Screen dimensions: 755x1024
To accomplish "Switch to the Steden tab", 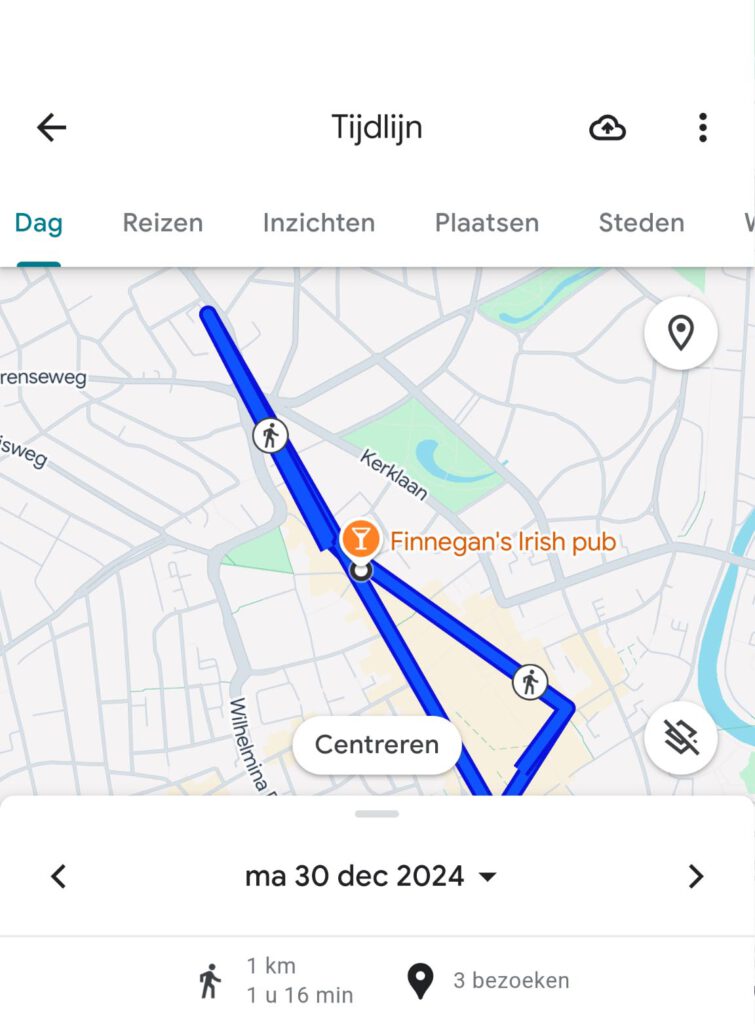I will pos(641,223).
